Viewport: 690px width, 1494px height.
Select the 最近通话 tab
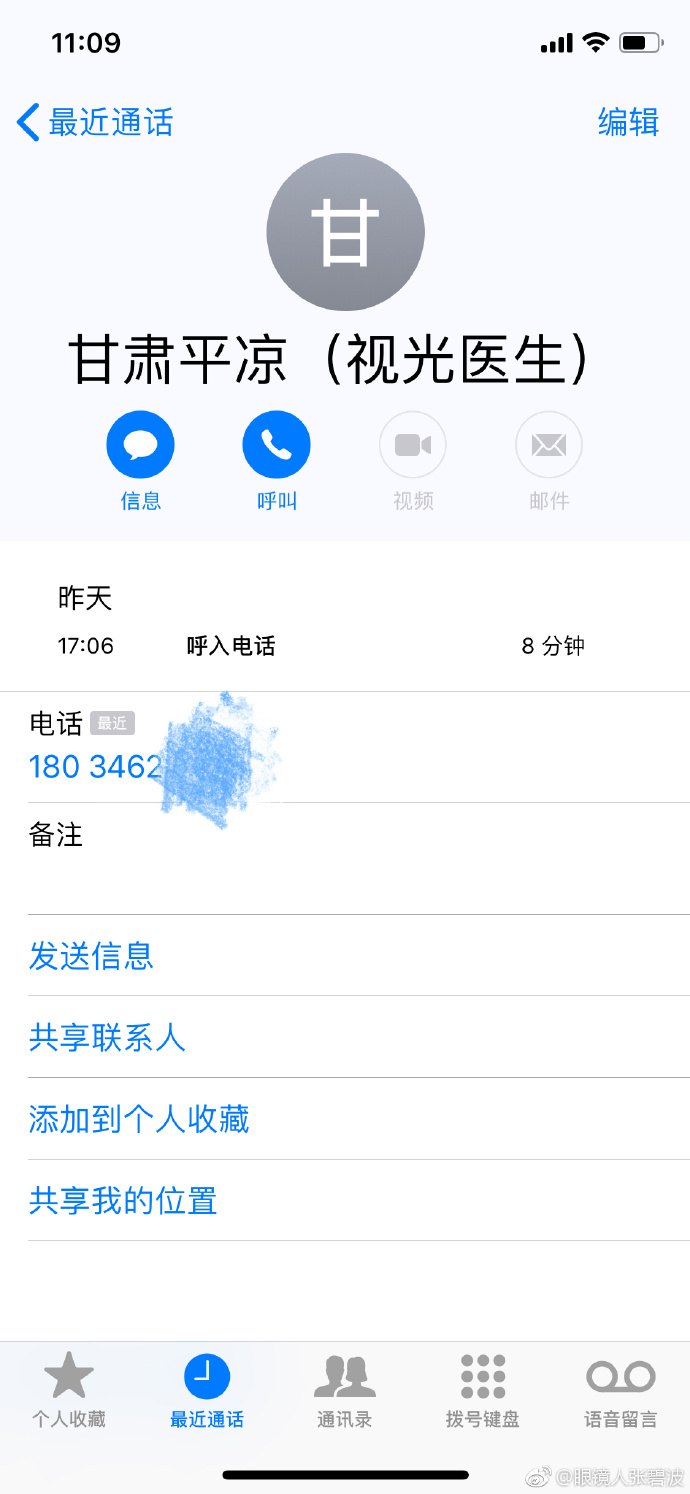pos(207,1391)
